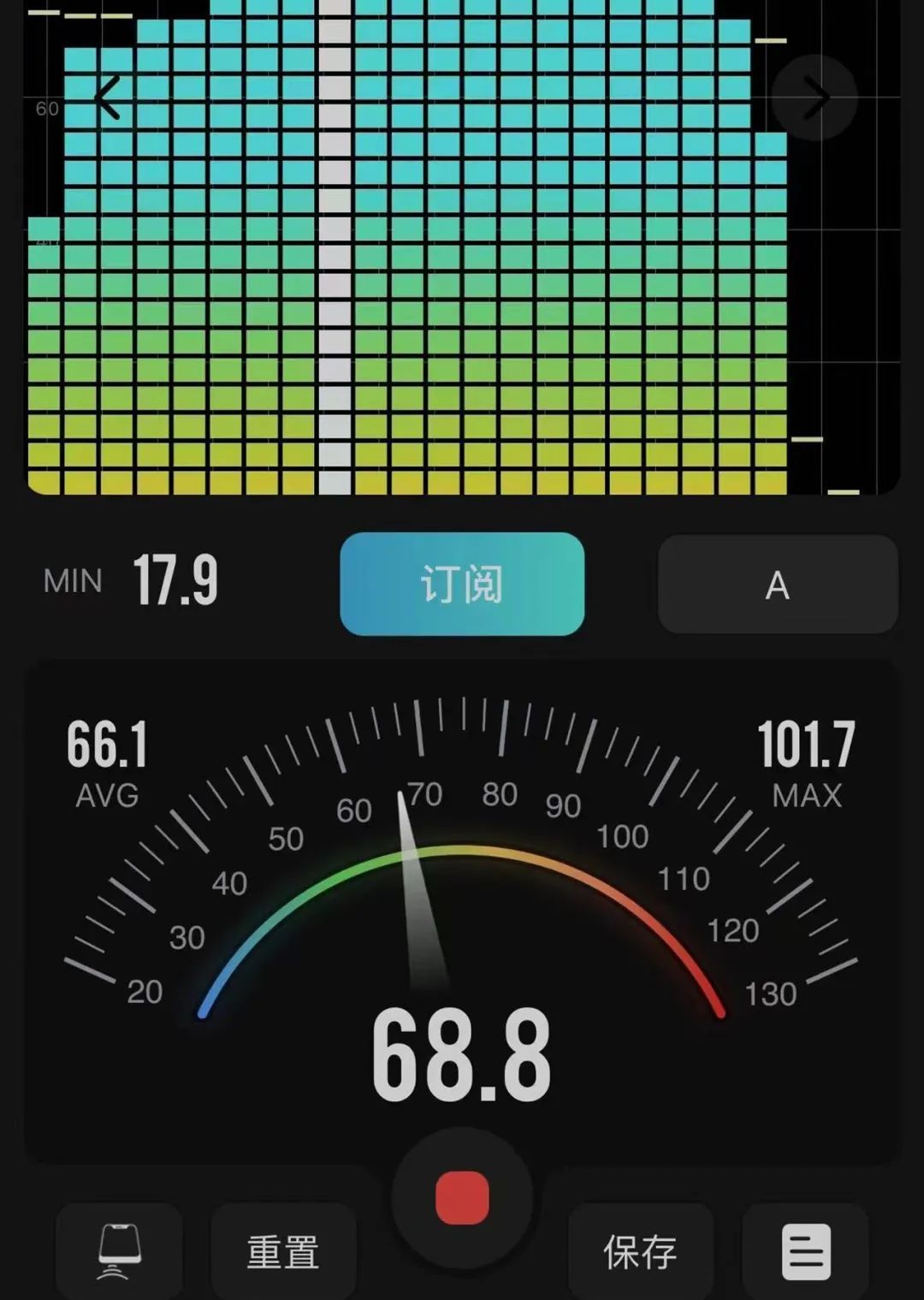The width and height of the screenshot is (924, 1300).
Task: Reset readings with 重置
Action: tap(283, 1252)
